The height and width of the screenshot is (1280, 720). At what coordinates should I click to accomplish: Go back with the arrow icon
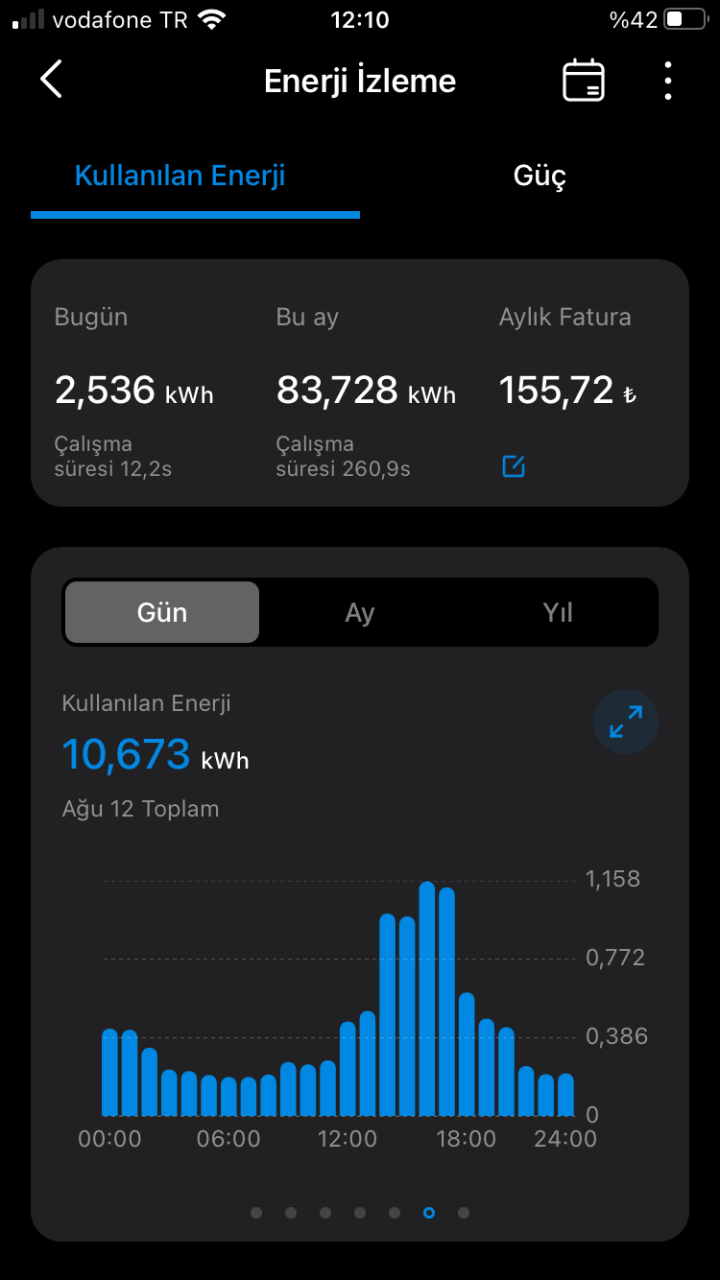[x=52, y=80]
